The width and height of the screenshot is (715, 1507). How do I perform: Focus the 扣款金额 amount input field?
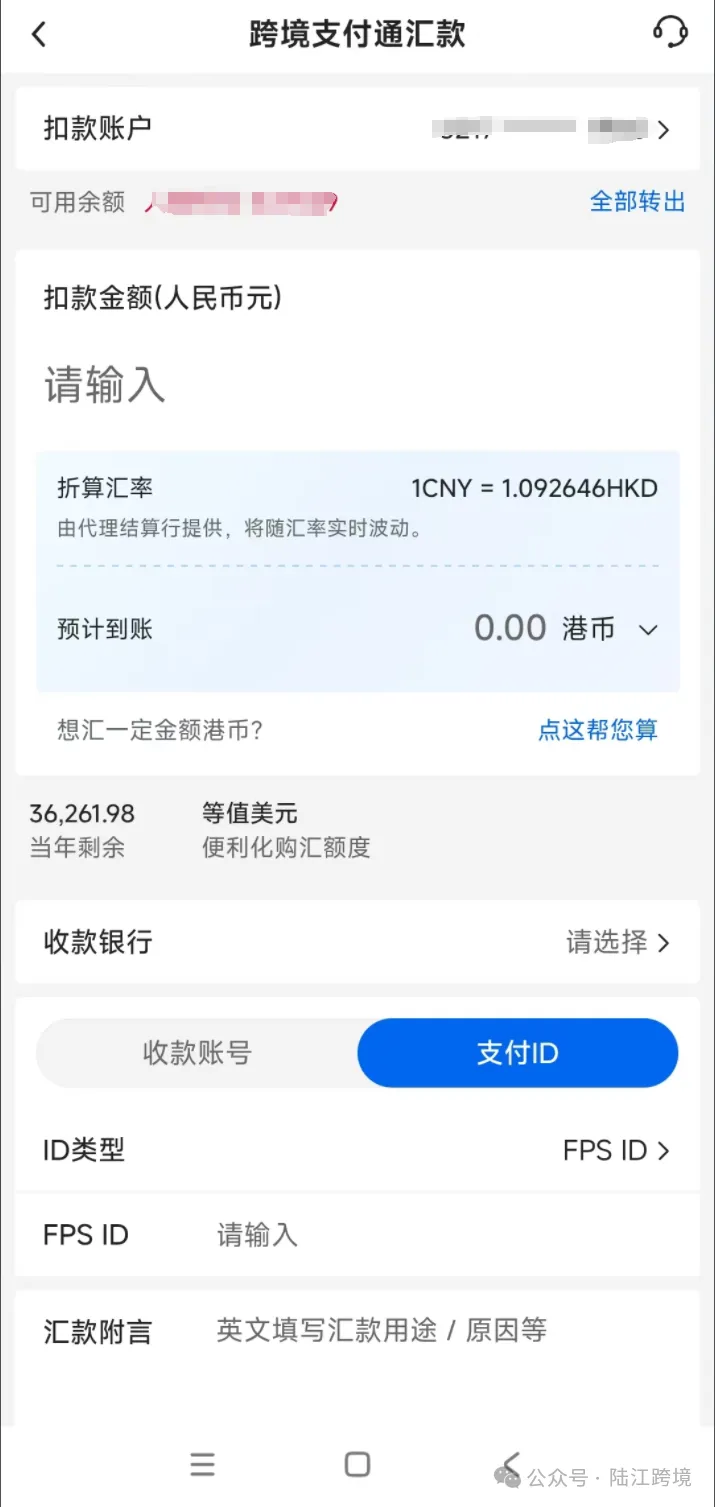[357, 385]
